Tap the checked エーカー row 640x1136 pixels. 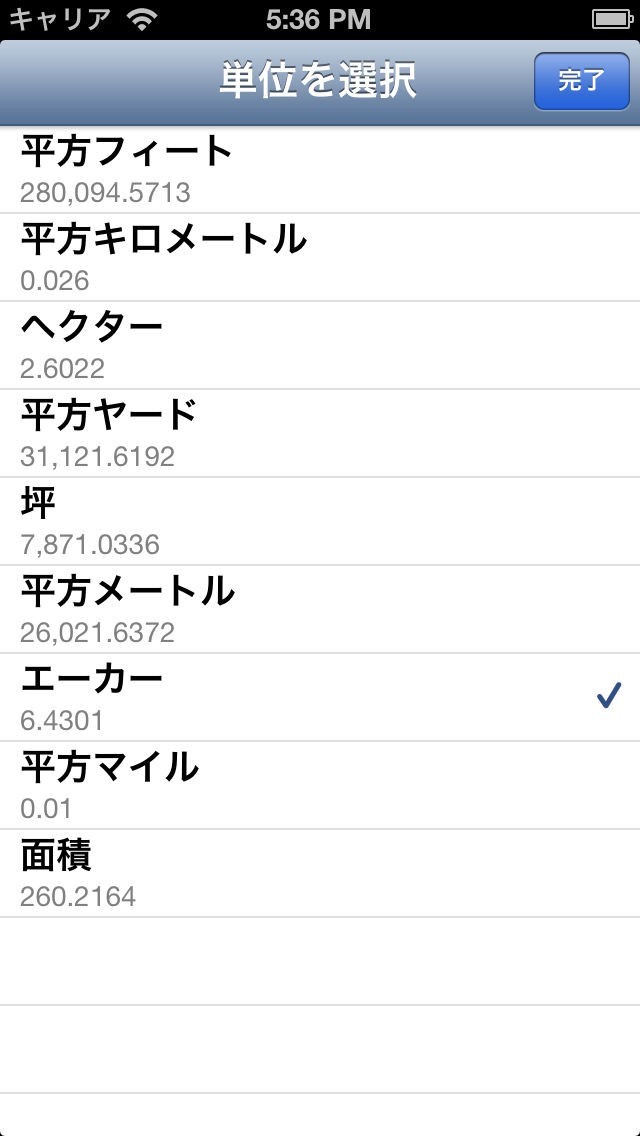point(320,697)
